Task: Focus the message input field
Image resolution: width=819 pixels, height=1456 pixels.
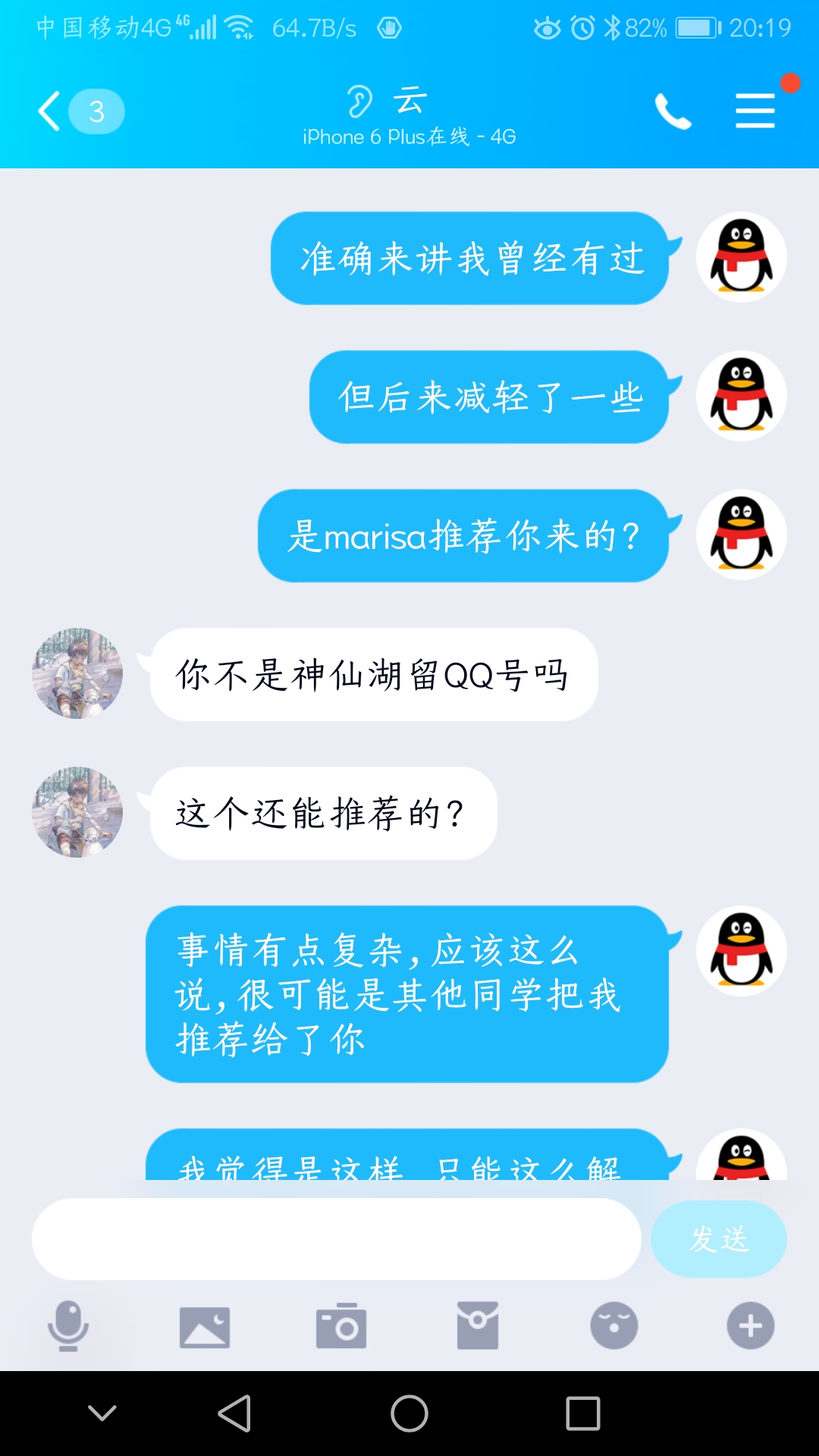Action: [336, 1239]
